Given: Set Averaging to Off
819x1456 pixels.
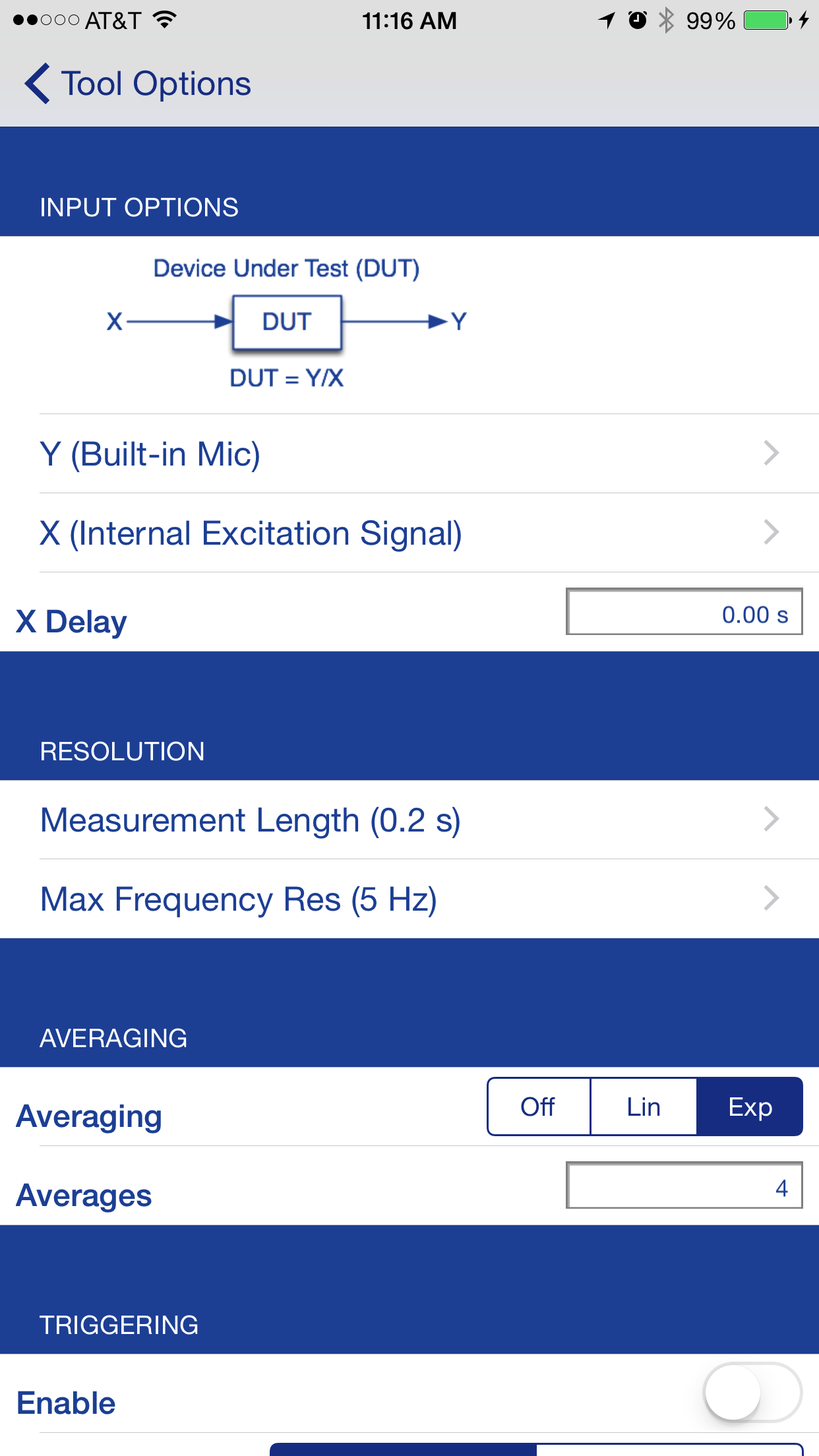Looking at the screenshot, I should (x=538, y=1107).
